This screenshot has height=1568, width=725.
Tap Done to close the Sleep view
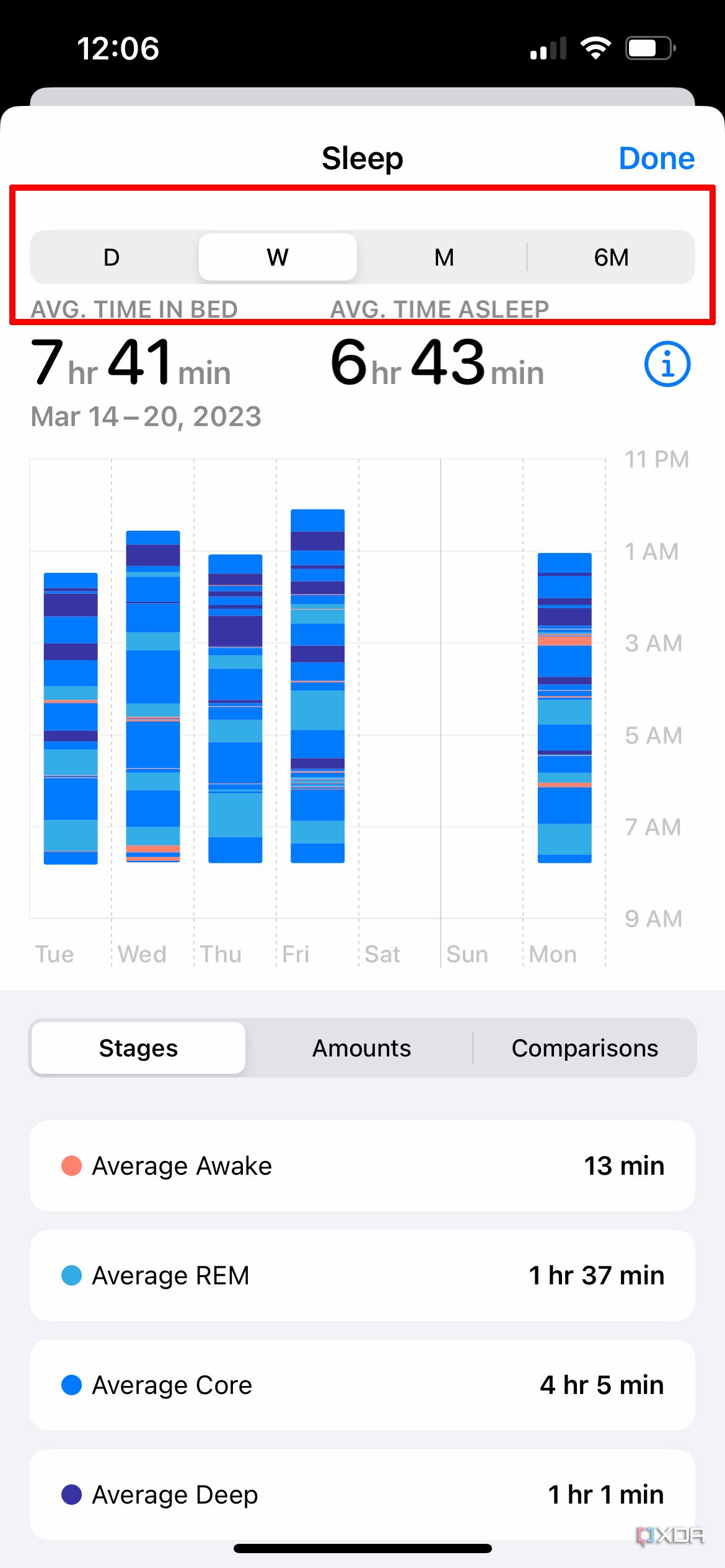(657, 158)
